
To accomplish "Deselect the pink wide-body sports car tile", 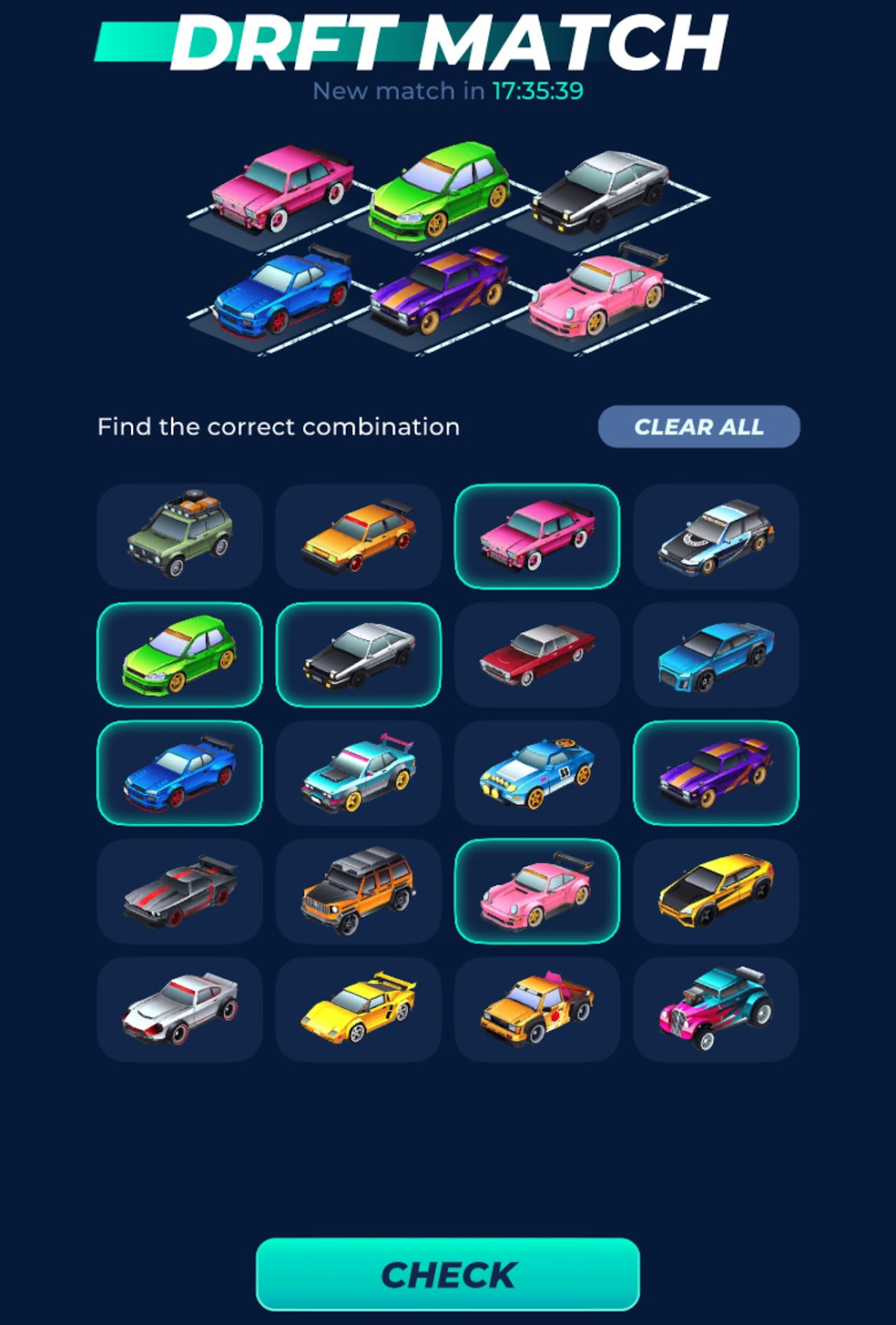I will click(x=537, y=891).
